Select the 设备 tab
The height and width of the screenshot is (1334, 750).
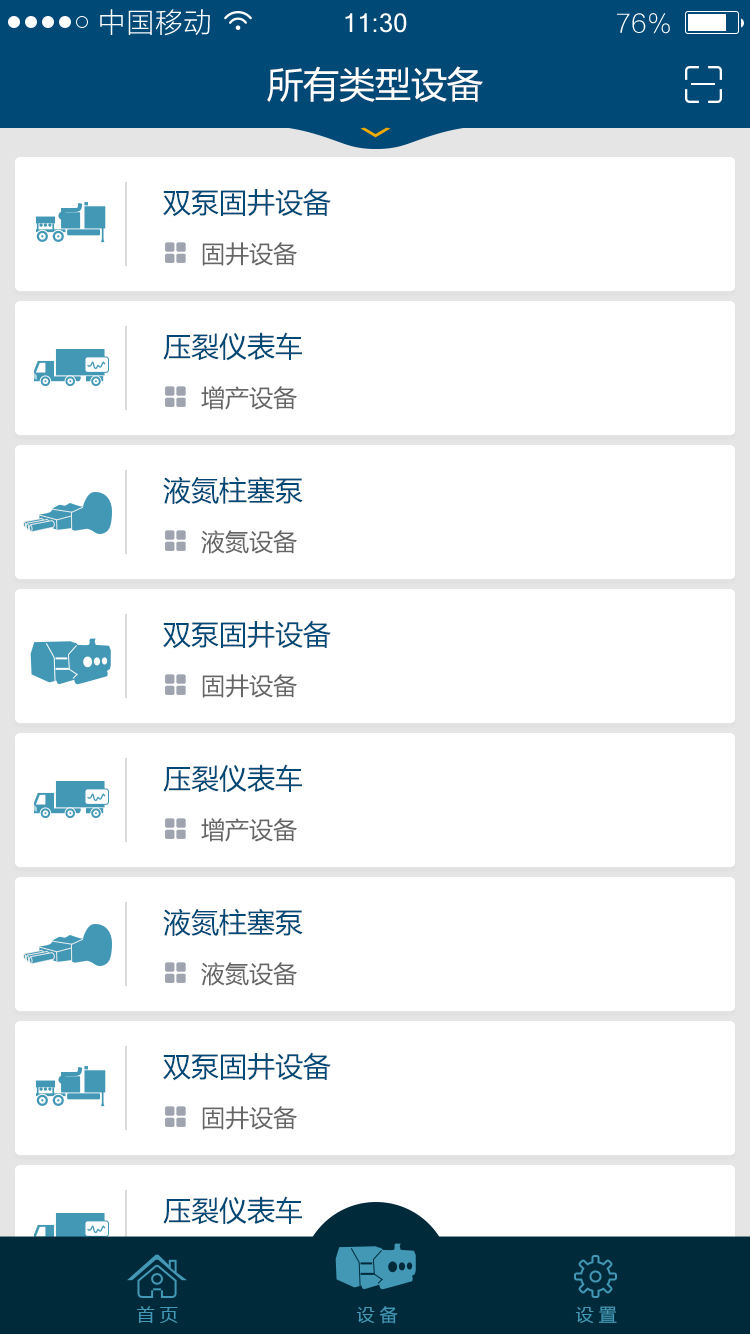coord(376,1283)
